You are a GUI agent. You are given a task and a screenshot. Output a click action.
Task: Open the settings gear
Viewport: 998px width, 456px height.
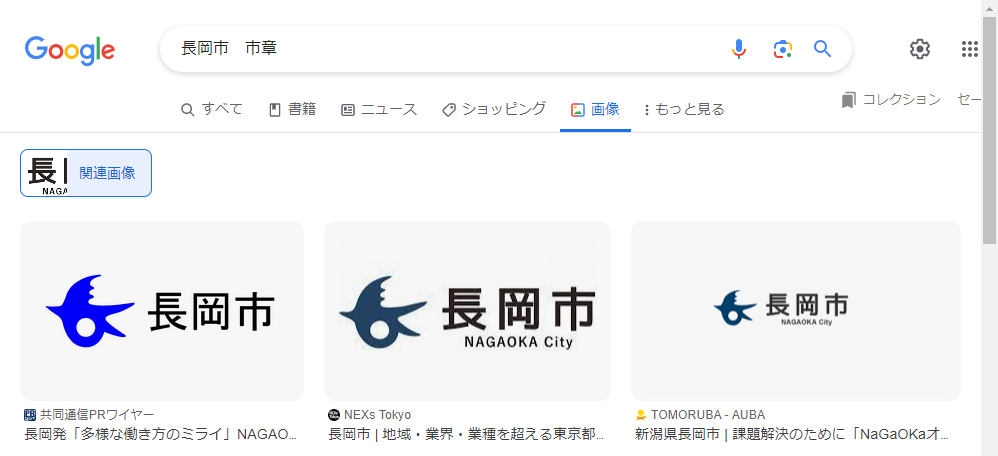[920, 48]
